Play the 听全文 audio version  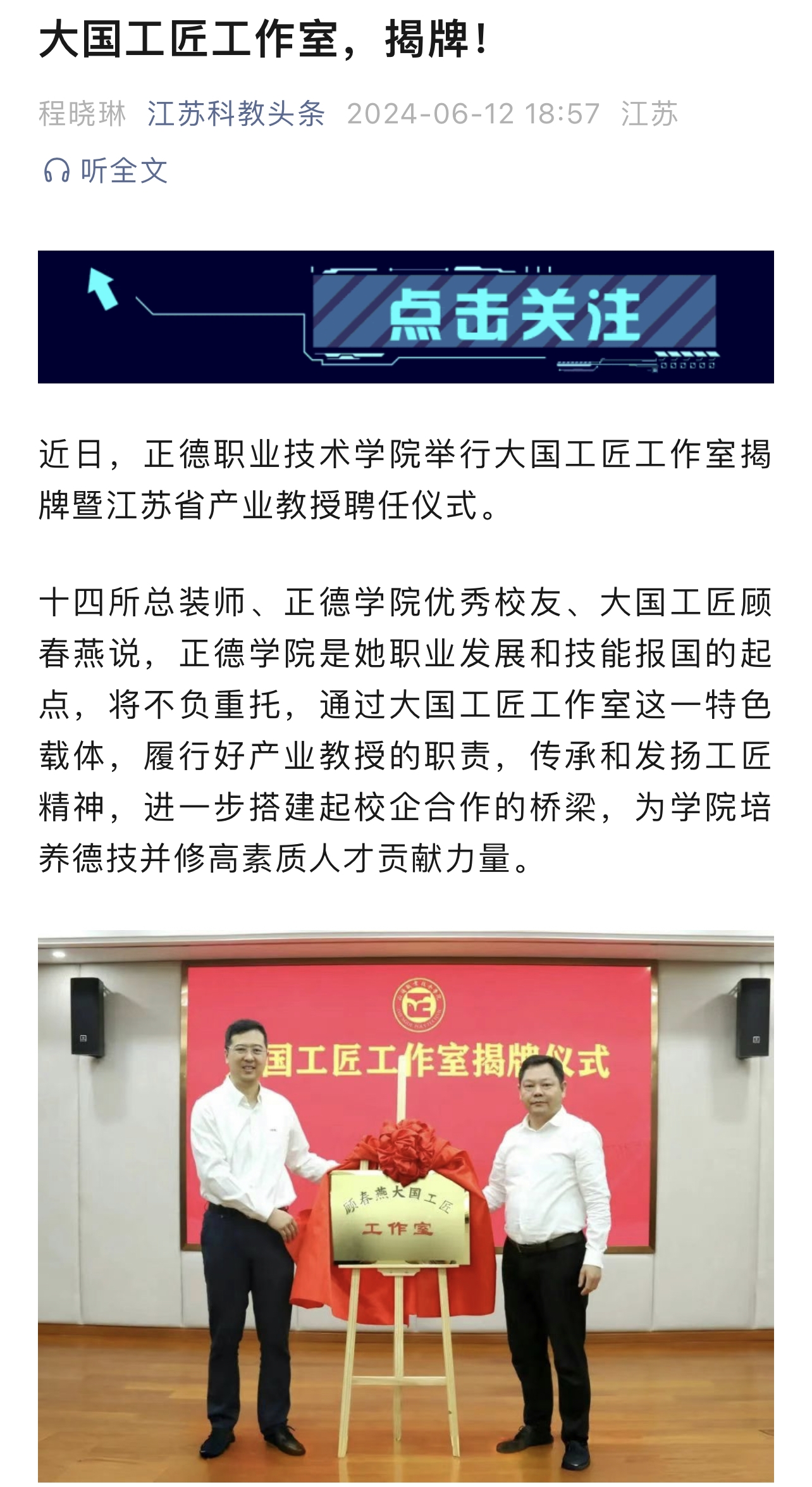pyautogui.click(x=106, y=171)
